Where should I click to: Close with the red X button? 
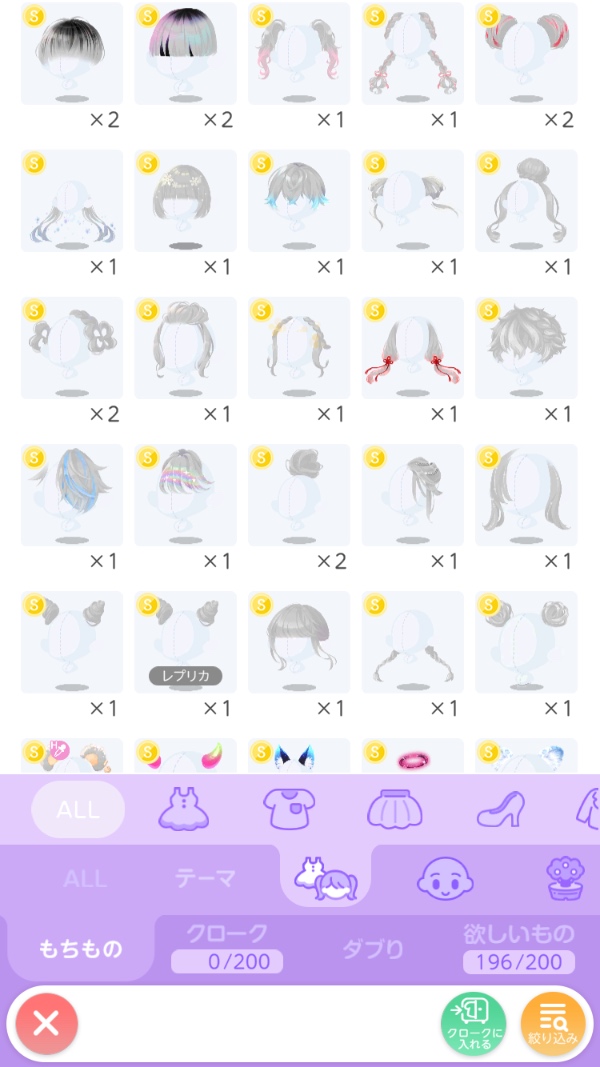[46, 1023]
